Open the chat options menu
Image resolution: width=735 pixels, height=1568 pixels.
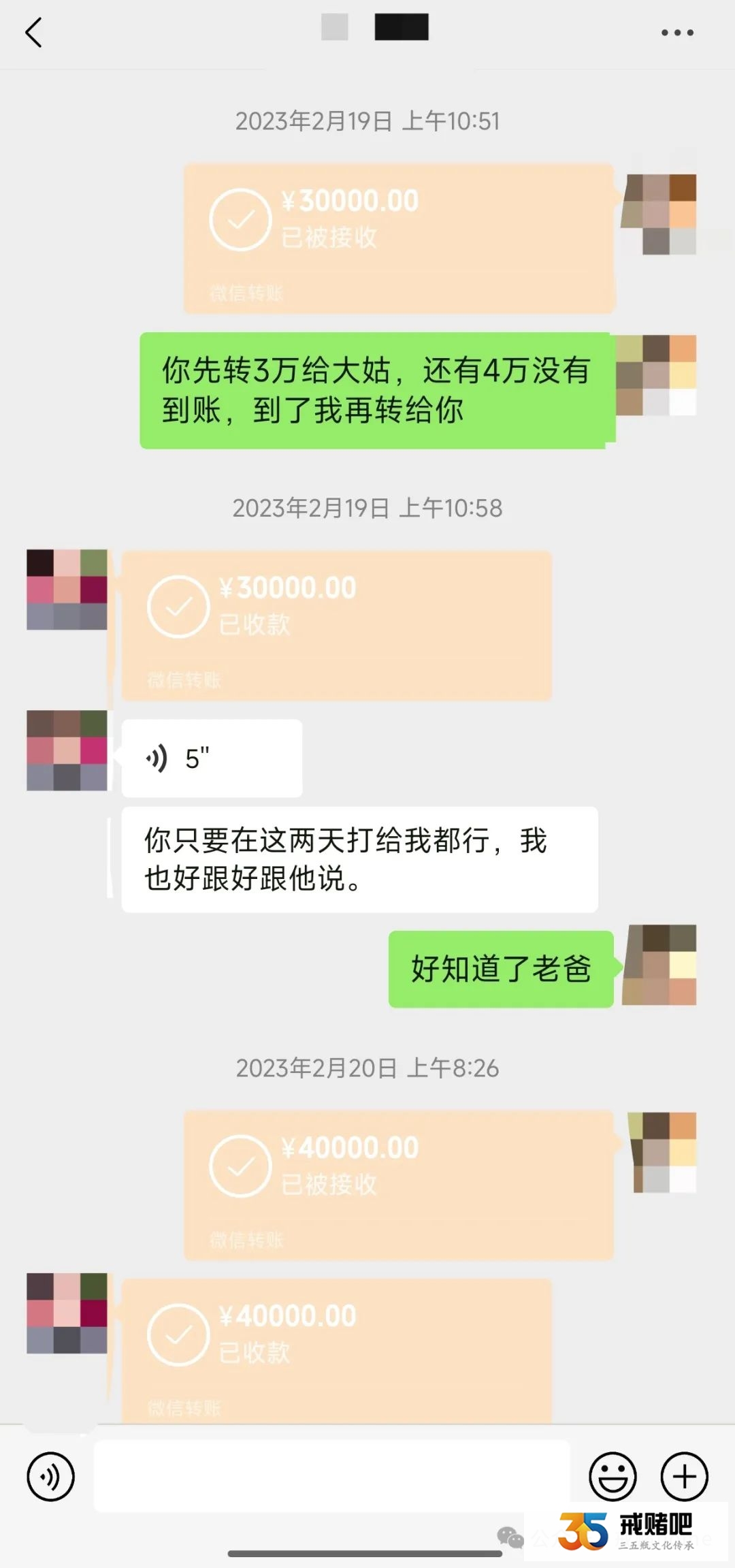point(677,32)
